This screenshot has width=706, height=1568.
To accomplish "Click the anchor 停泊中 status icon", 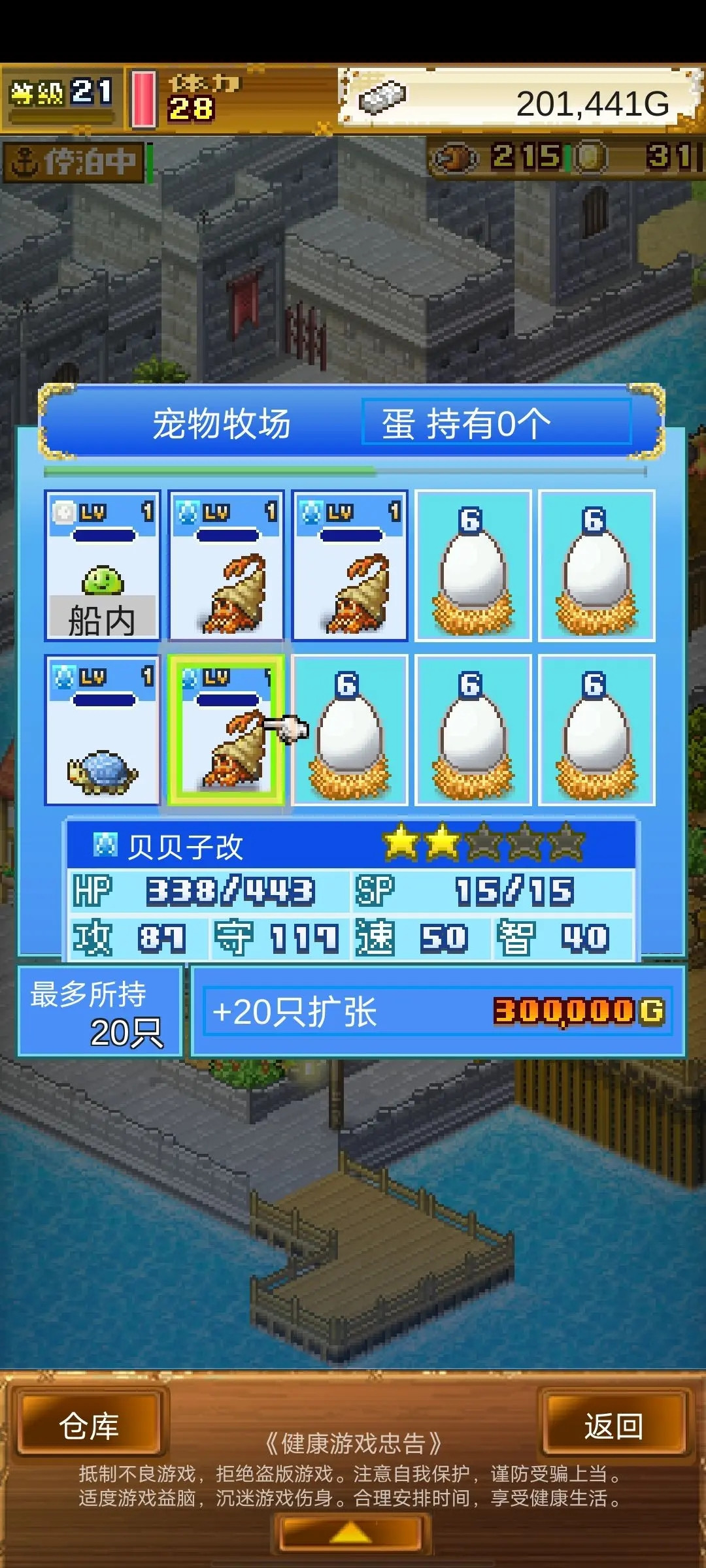I will pos(72,160).
